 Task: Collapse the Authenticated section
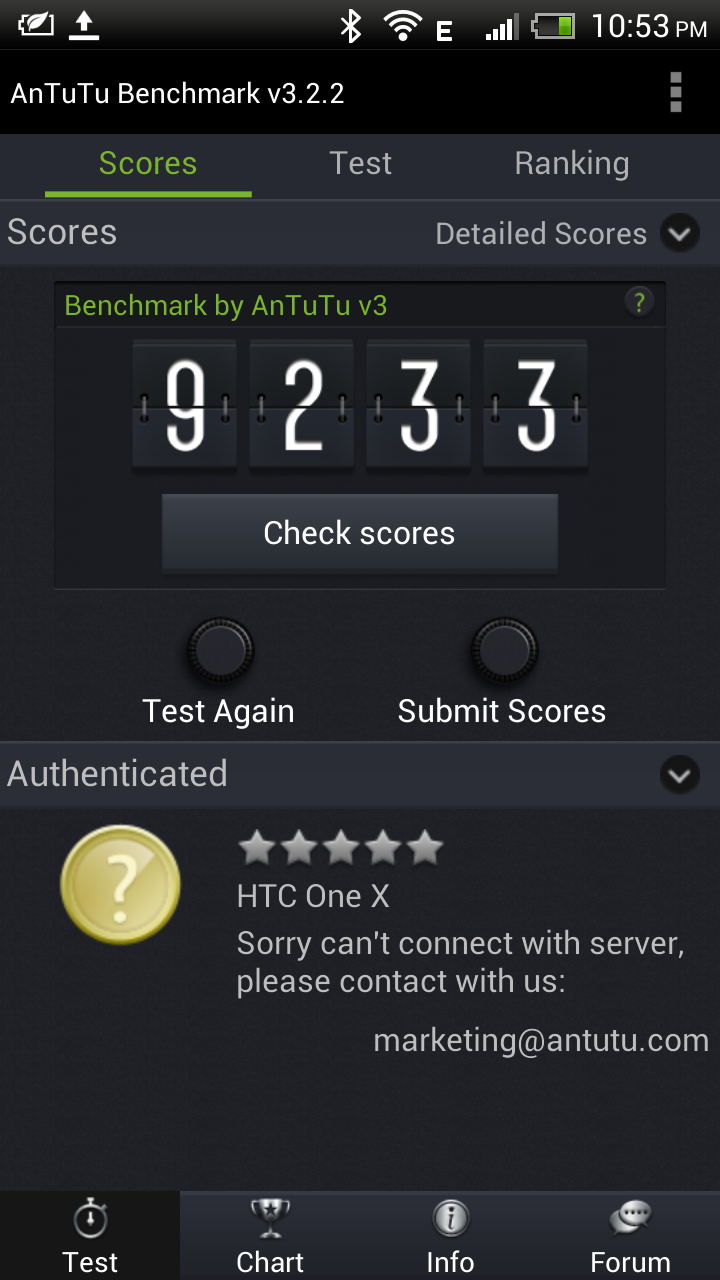(x=679, y=775)
